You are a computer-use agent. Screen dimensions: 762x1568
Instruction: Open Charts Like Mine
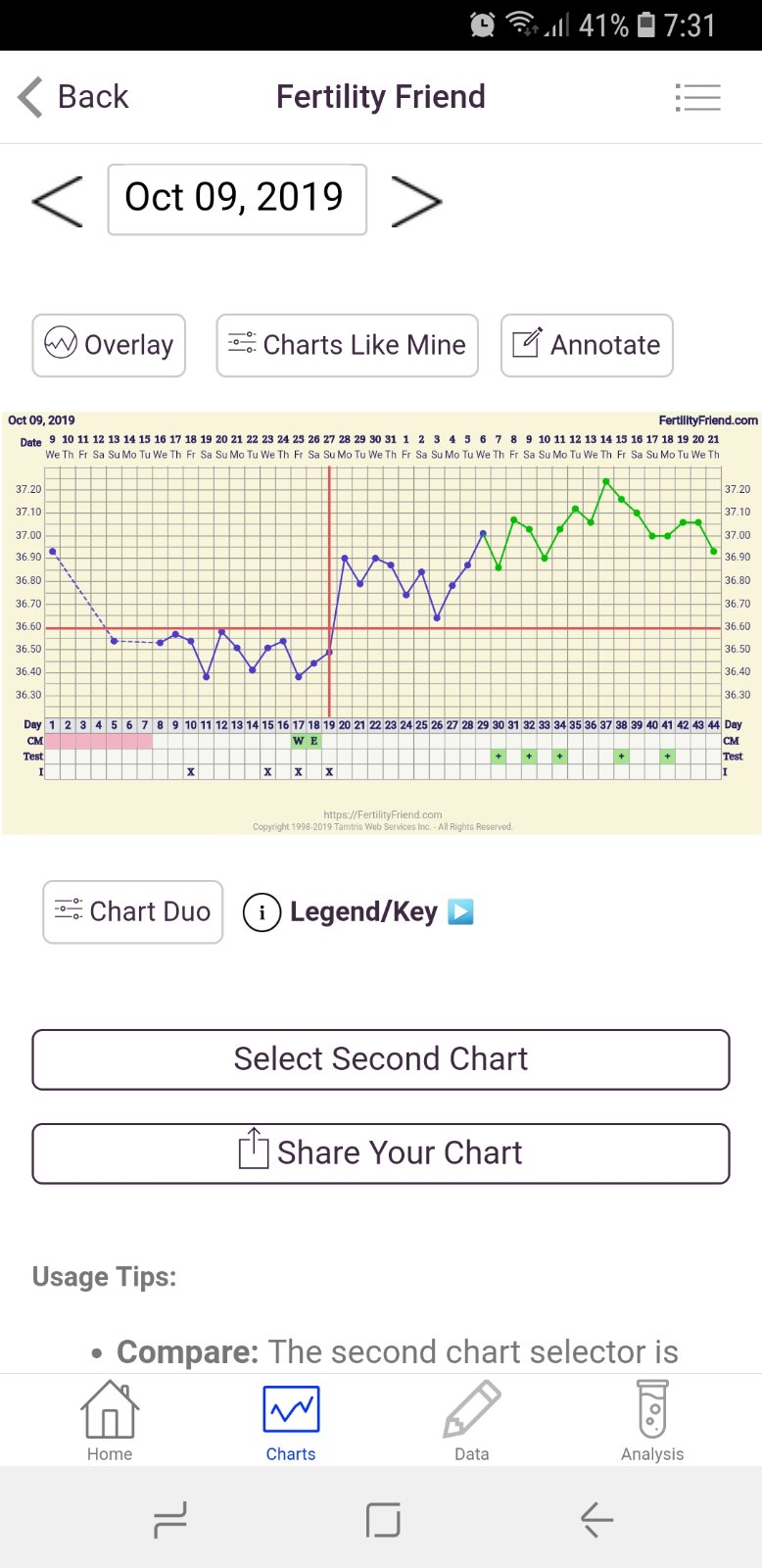coord(347,345)
